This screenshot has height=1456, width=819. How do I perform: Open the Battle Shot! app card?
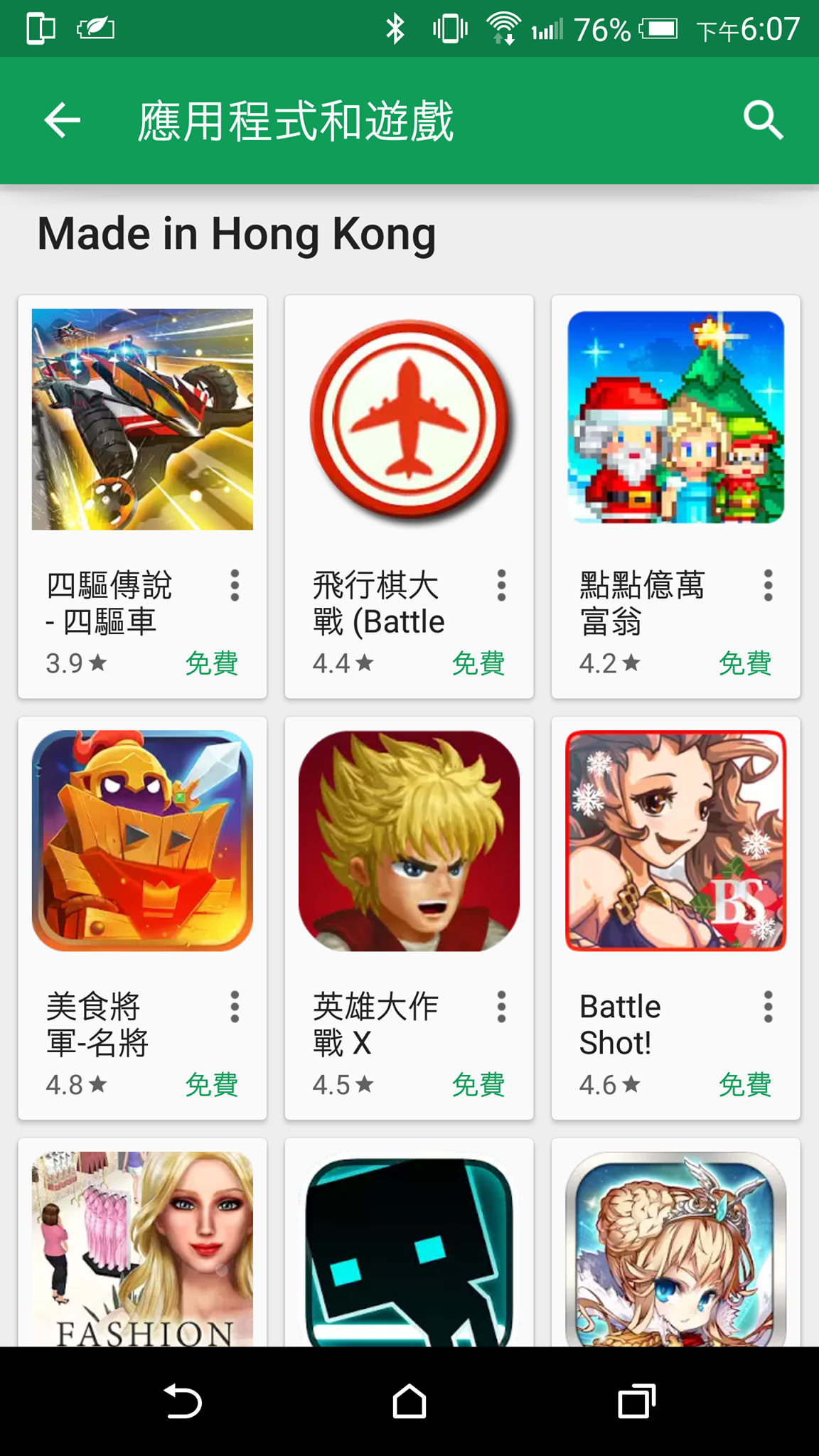coord(675,846)
